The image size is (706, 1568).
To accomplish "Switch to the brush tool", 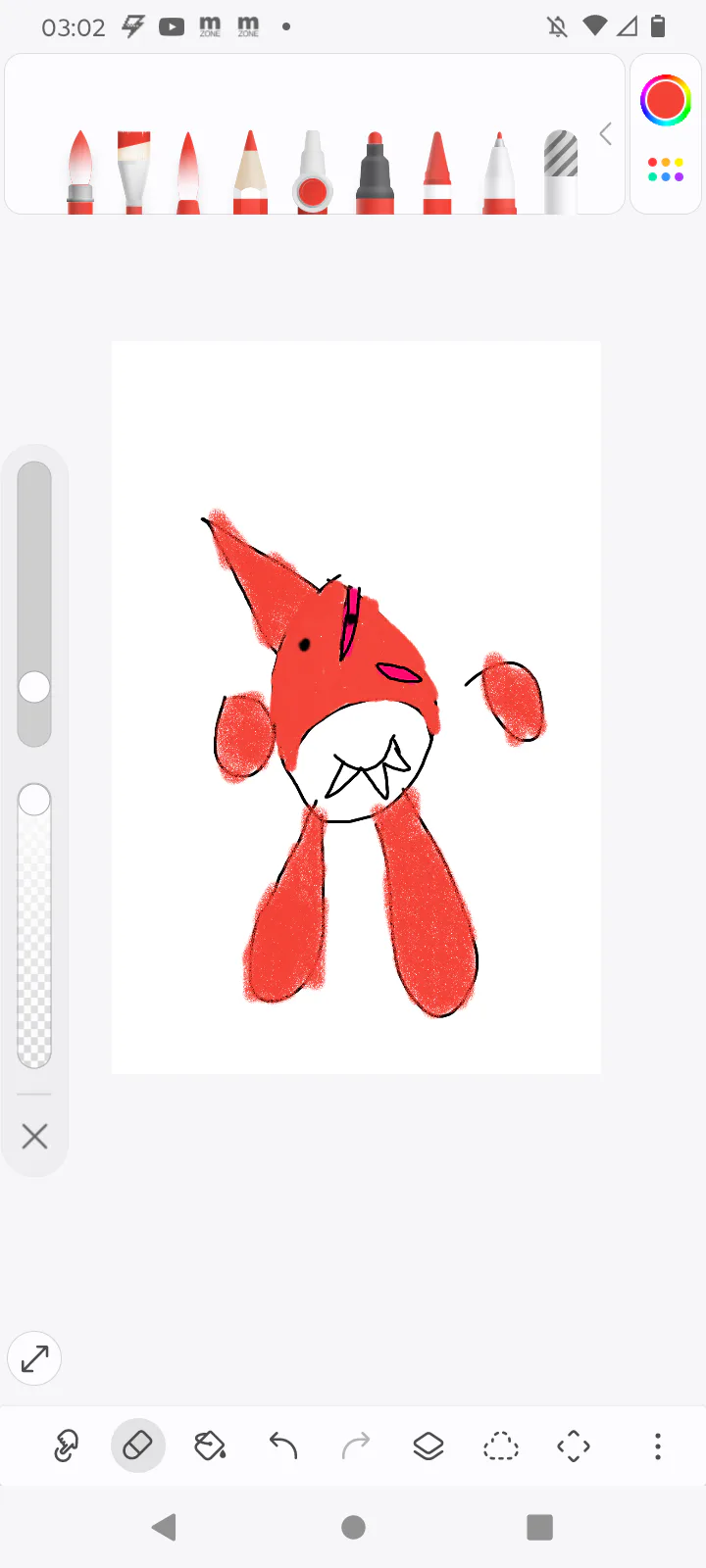I will tap(66, 1445).
